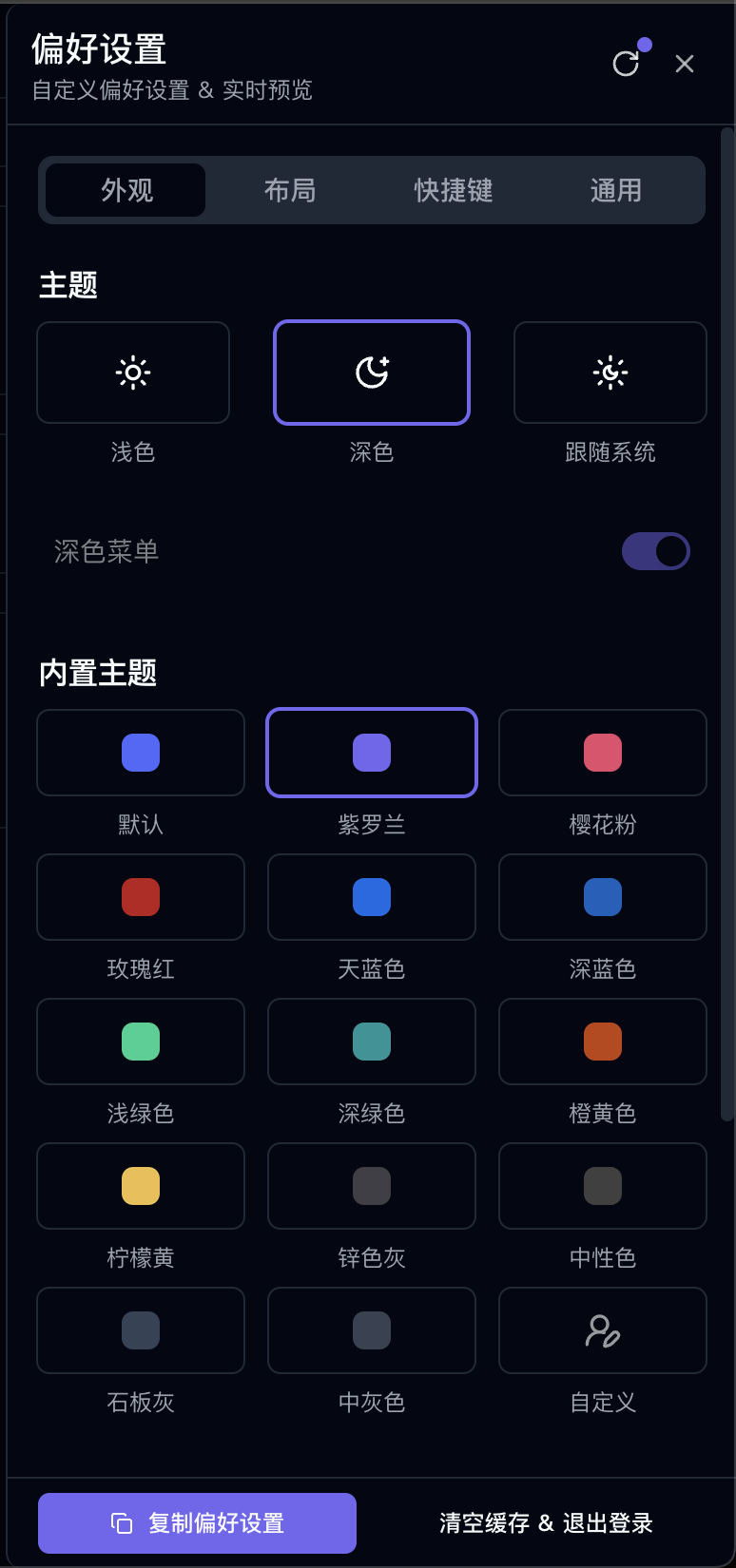Pick the 默认 built-in theme color
The image size is (736, 1568).
tap(141, 753)
